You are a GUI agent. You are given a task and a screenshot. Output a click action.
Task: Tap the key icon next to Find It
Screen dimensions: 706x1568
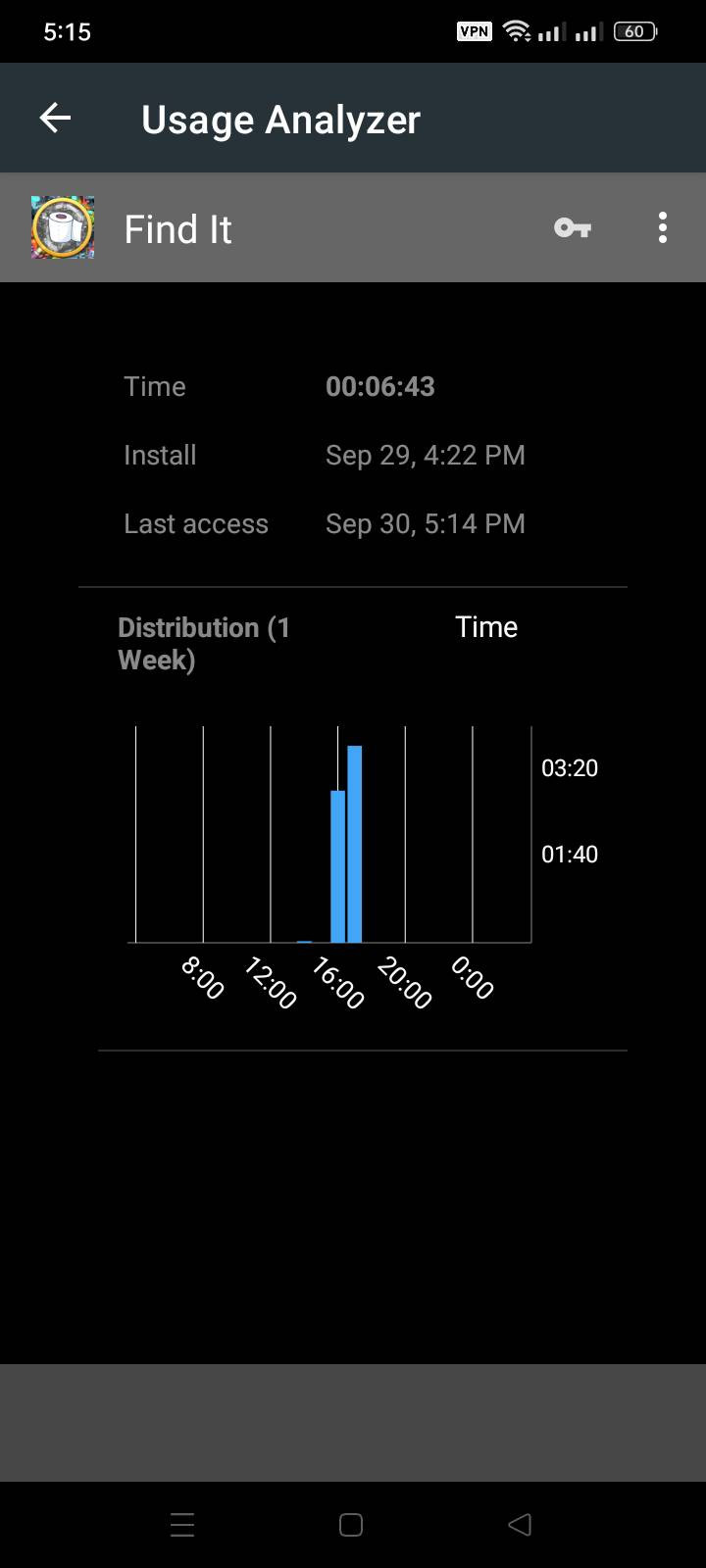tap(573, 227)
